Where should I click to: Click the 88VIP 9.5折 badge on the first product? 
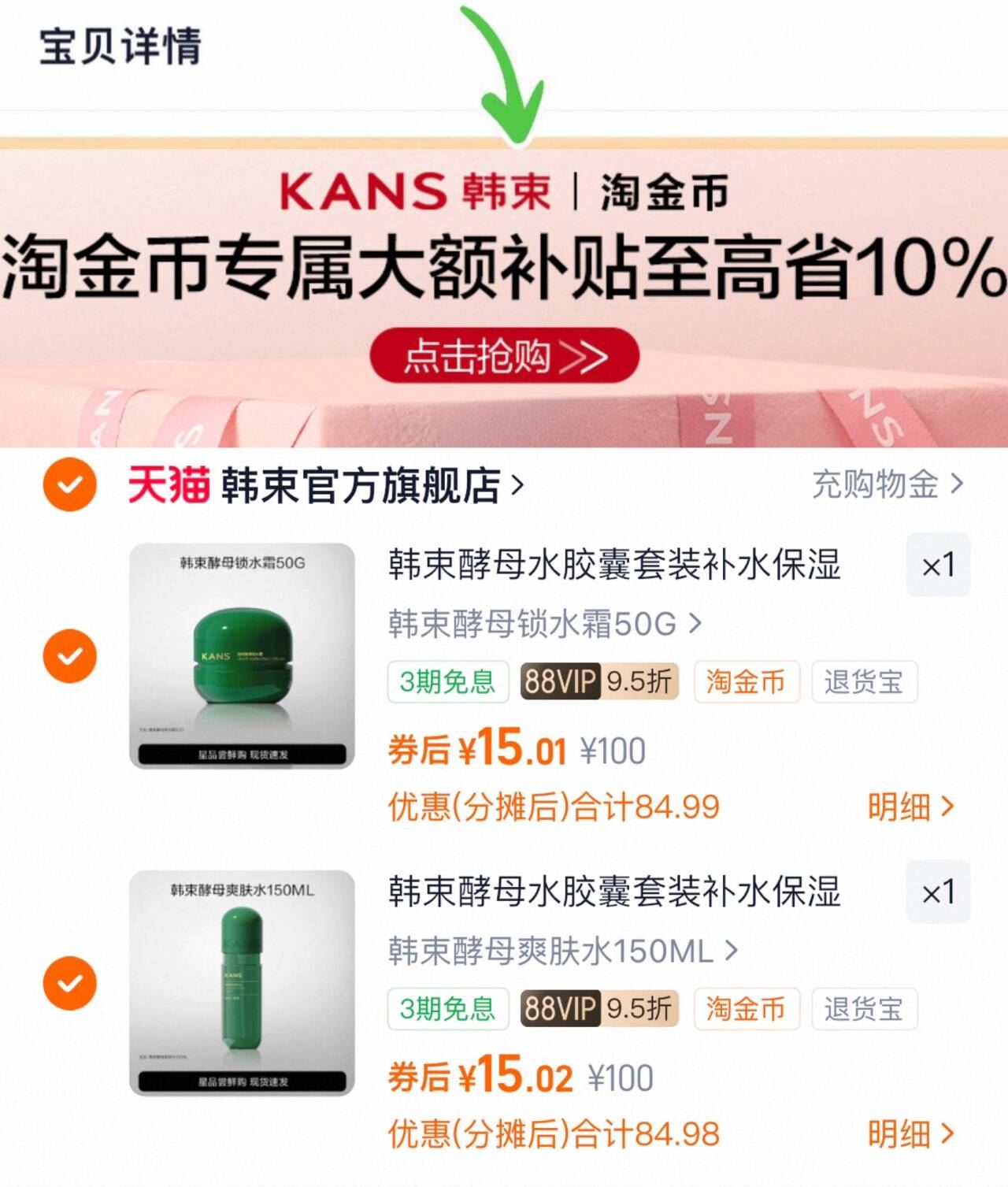point(598,682)
